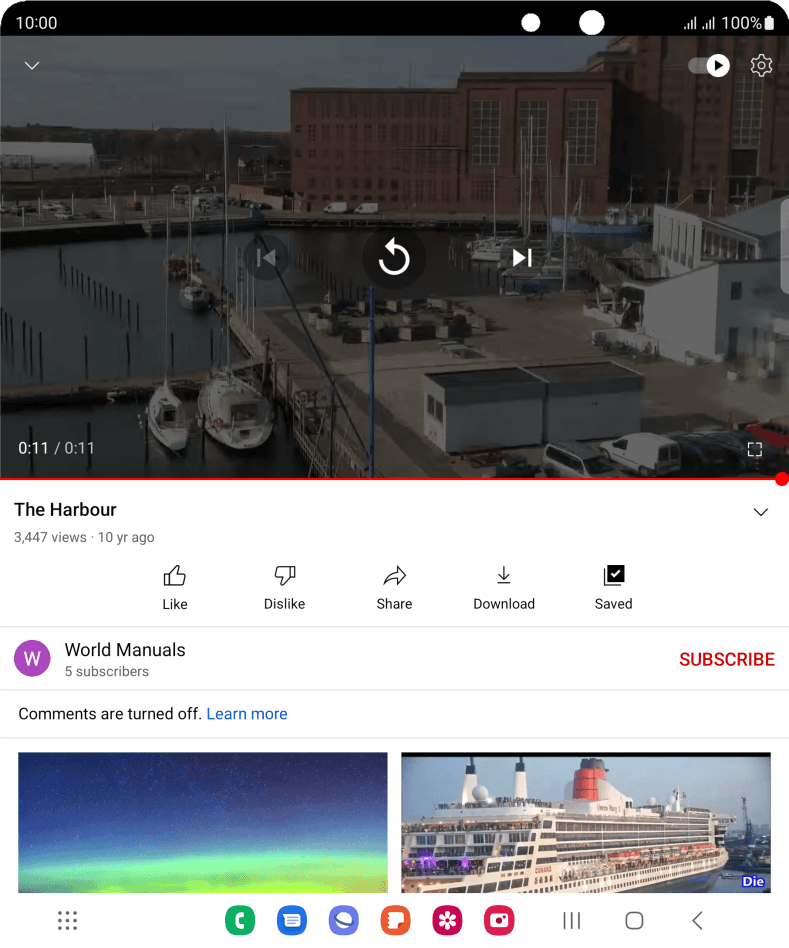Dislike this video
This screenshot has width=789, height=948.
[284, 587]
